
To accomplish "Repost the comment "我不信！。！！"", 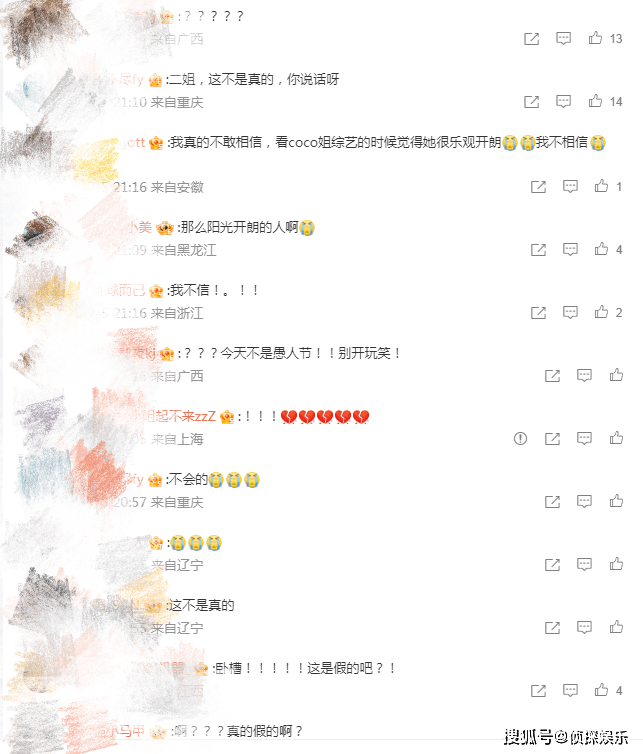I will pos(538,312).
